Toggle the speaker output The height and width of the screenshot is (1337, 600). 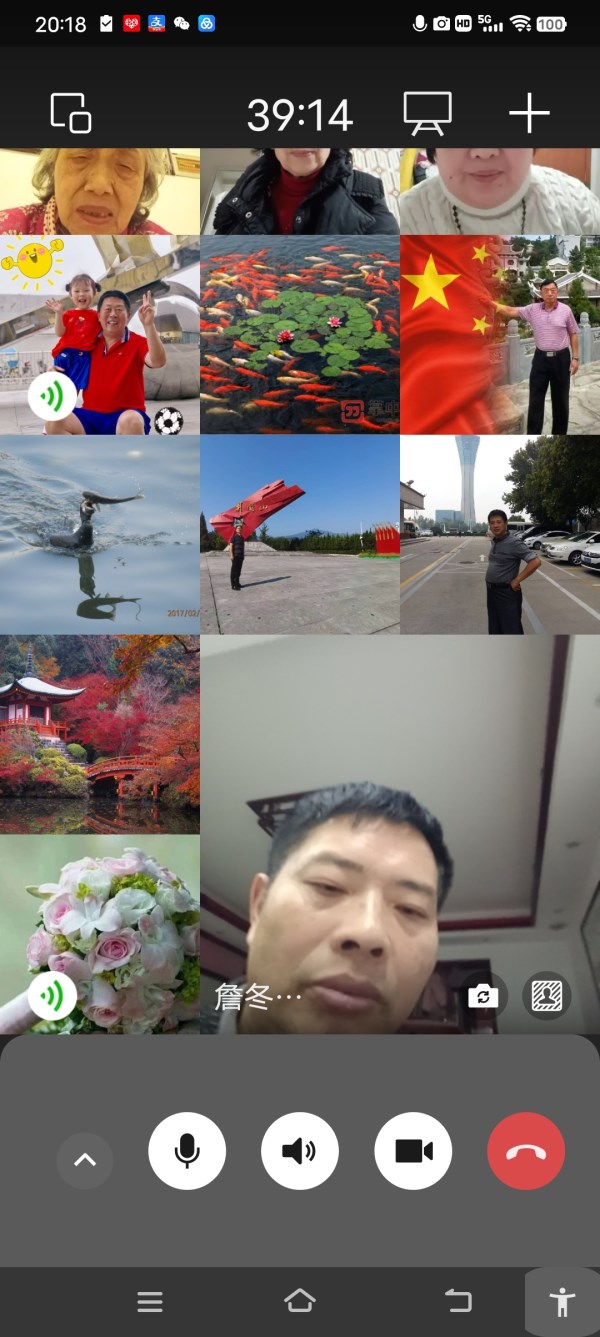pyautogui.click(x=300, y=1151)
